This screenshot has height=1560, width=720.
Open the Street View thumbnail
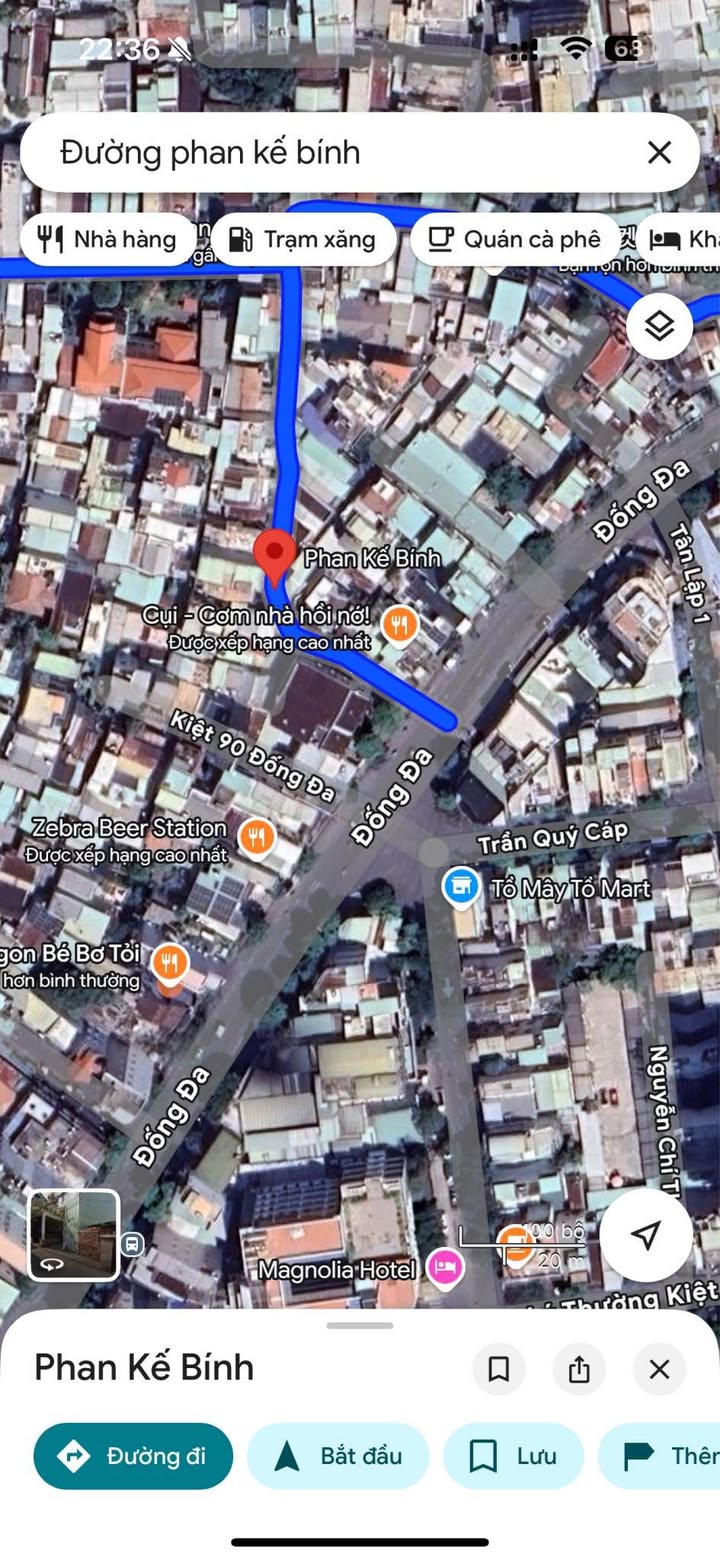pyautogui.click(x=74, y=1234)
